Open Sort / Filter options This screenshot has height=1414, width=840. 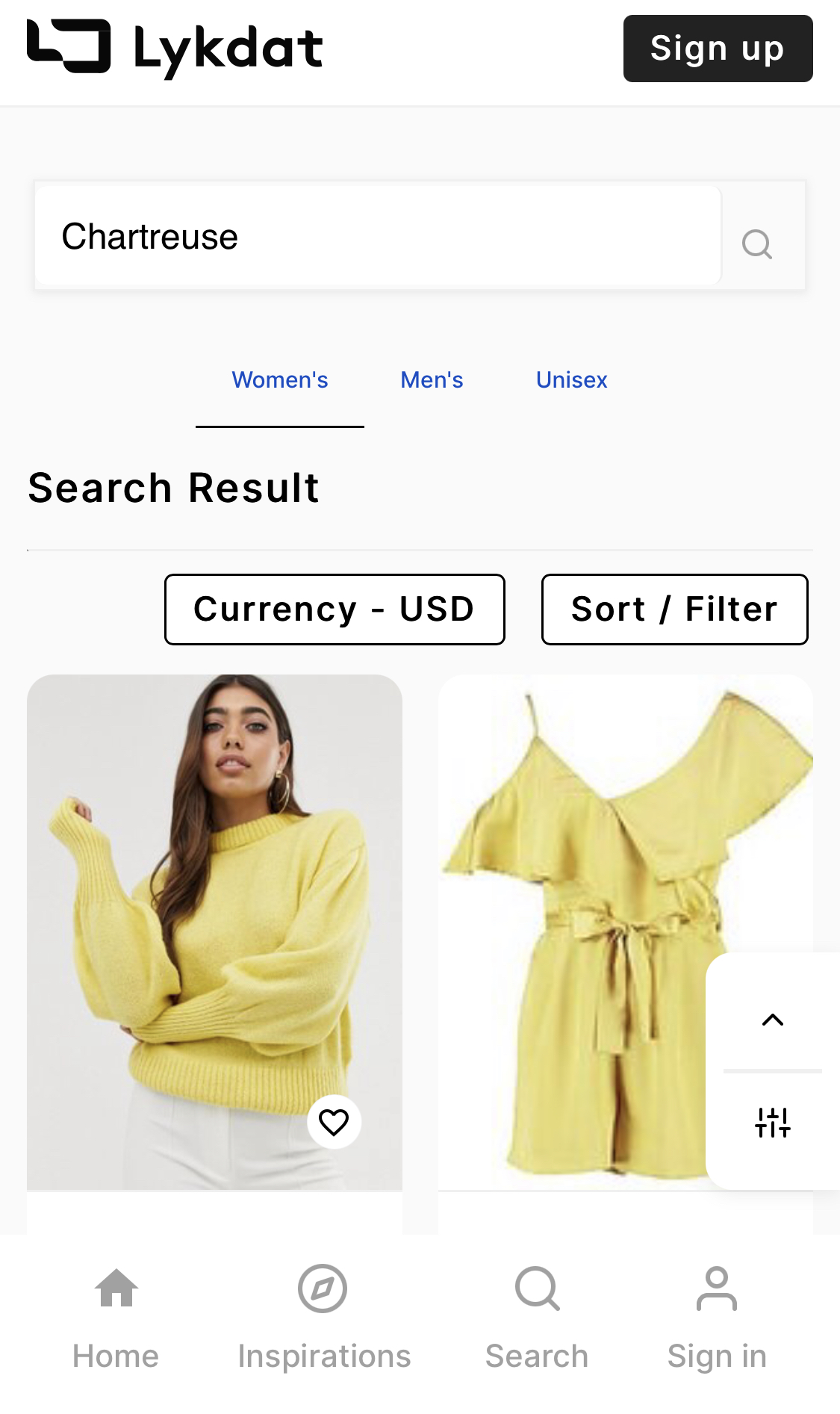click(674, 609)
